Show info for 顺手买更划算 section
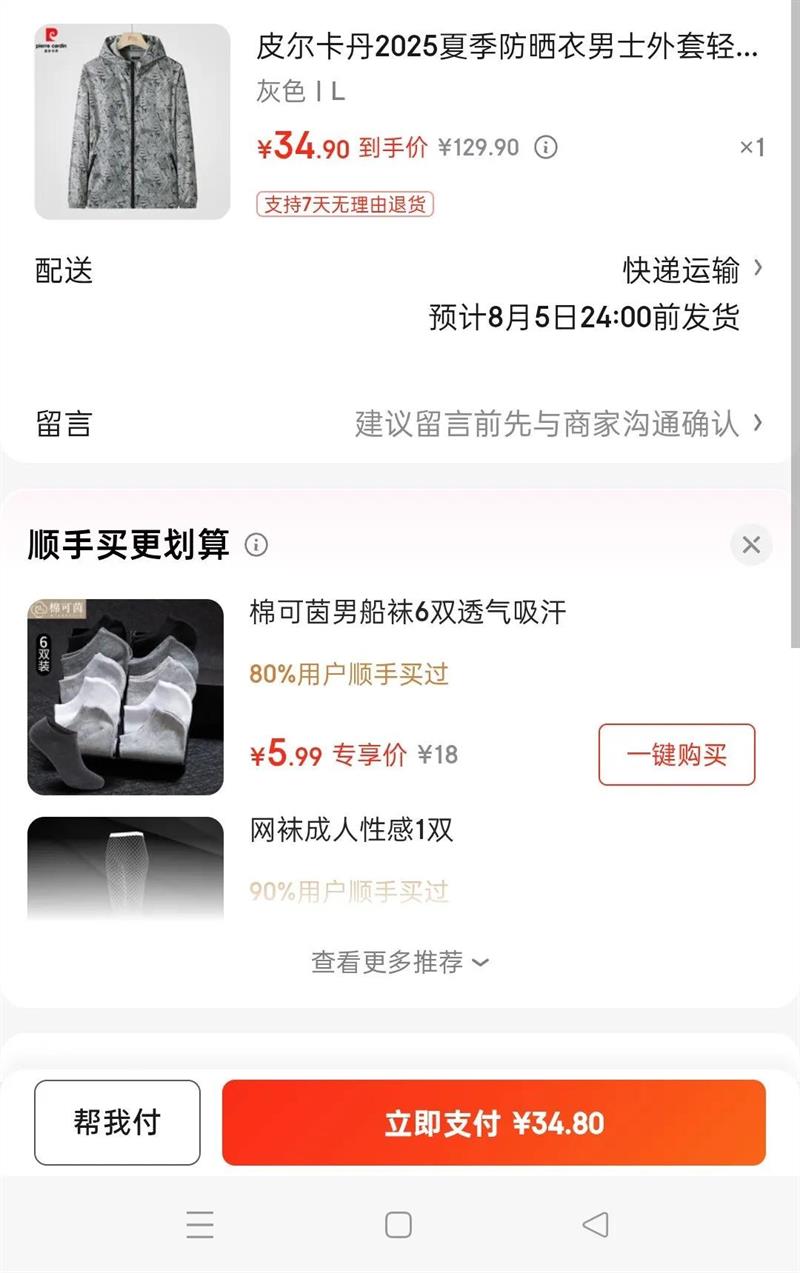800x1273 pixels. [x=257, y=545]
